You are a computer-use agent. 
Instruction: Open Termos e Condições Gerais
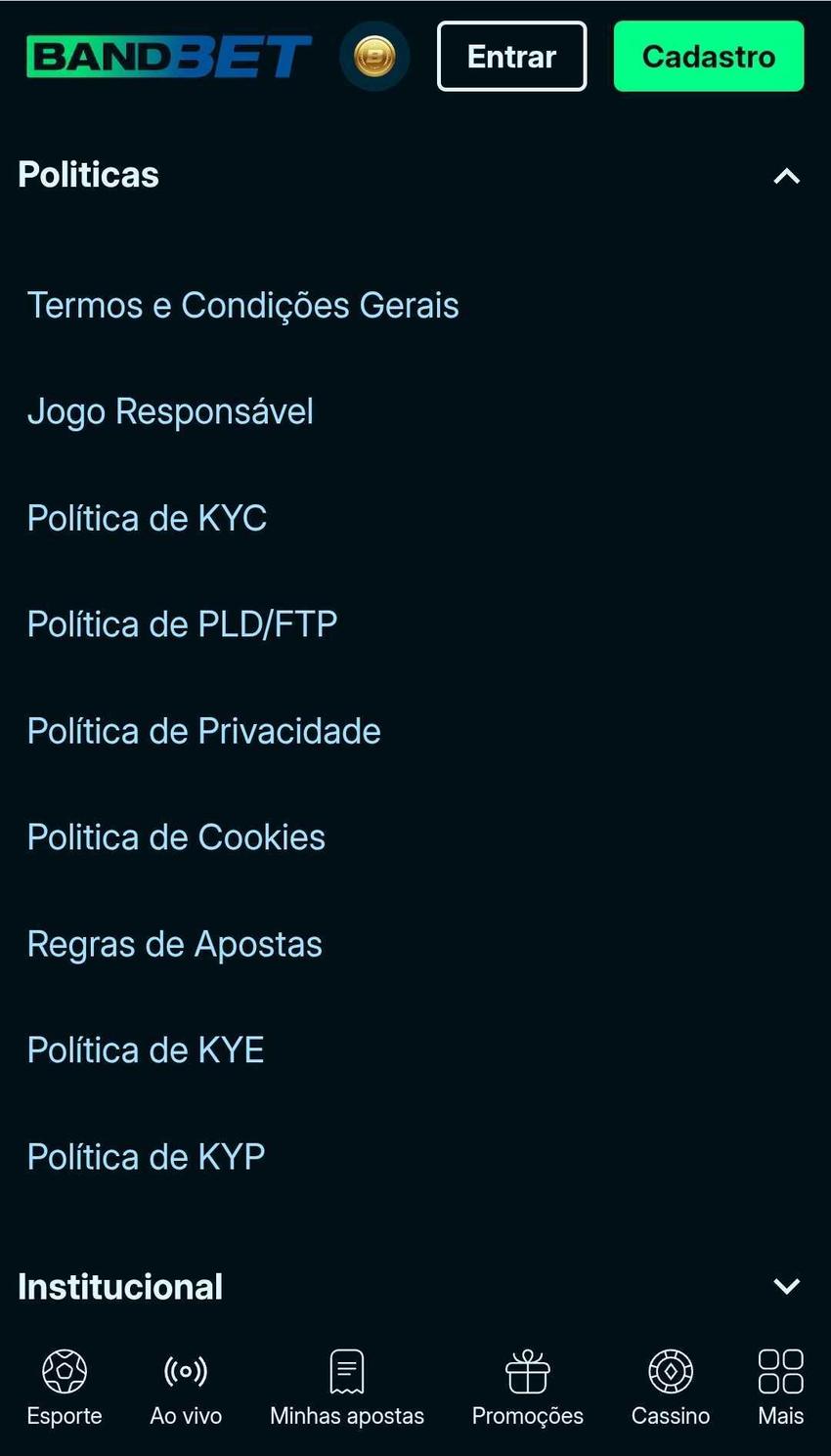[x=242, y=305]
